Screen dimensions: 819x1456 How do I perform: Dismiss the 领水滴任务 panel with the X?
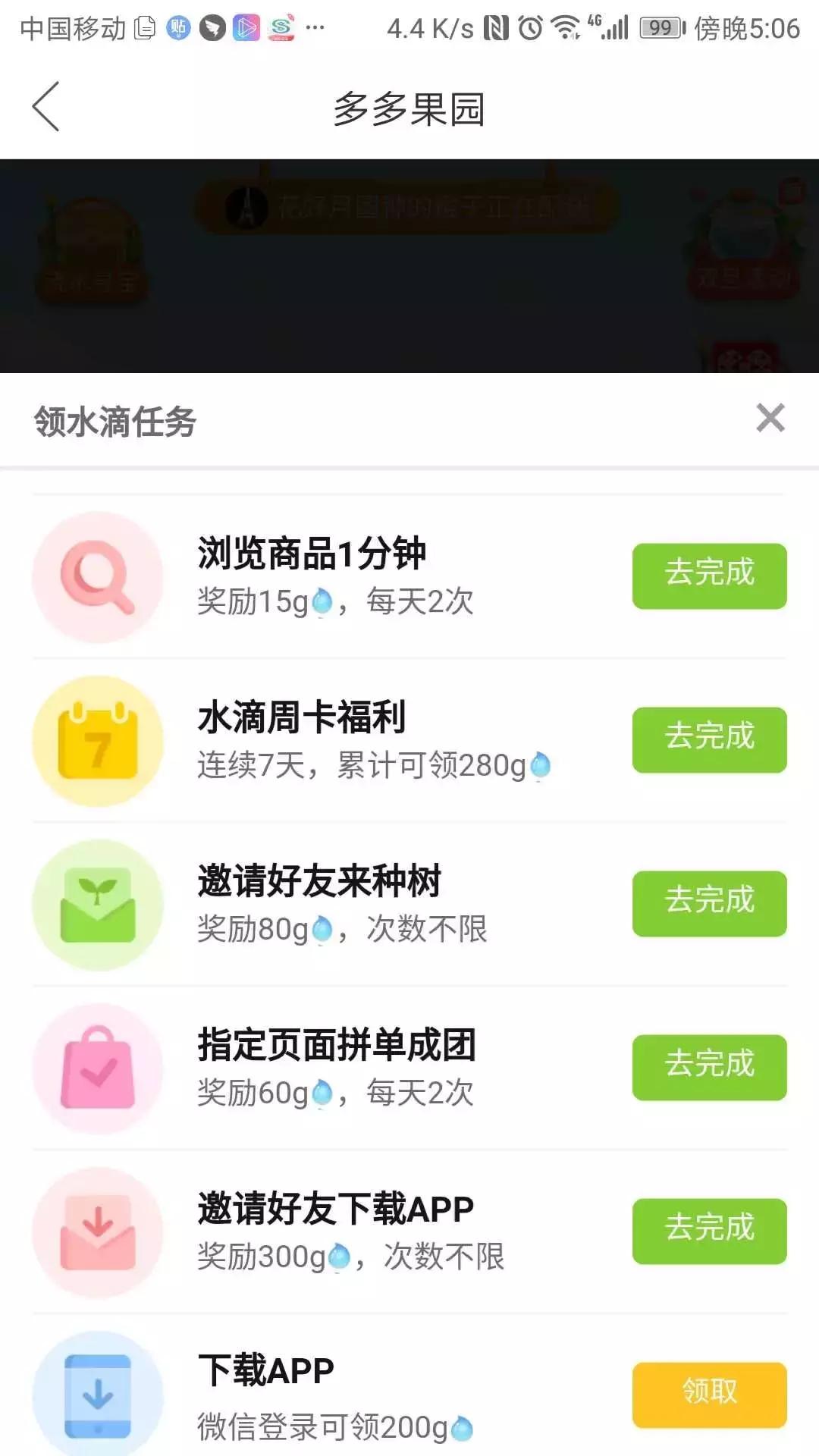click(771, 418)
